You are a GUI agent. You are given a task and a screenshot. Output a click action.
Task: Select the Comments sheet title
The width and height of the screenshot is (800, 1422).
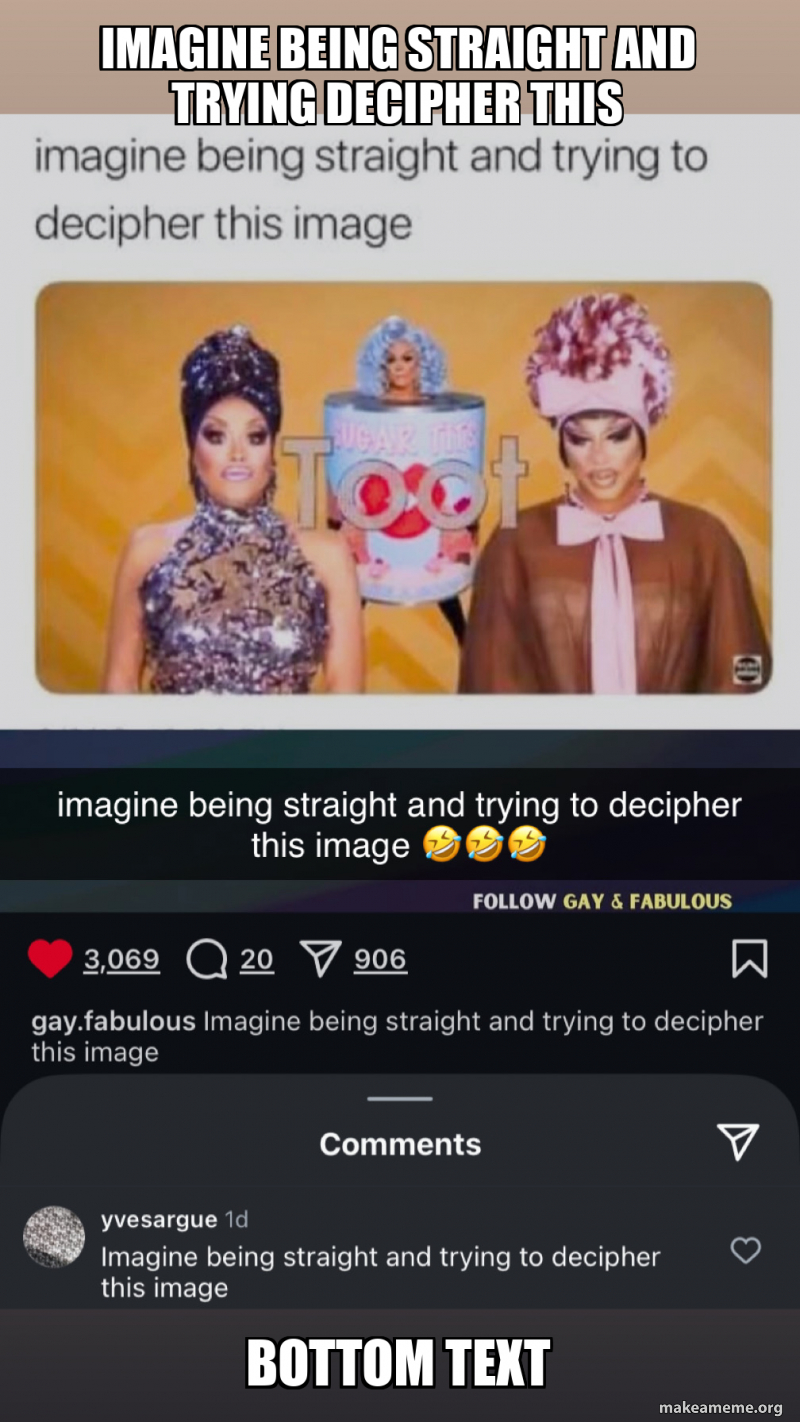399,1143
